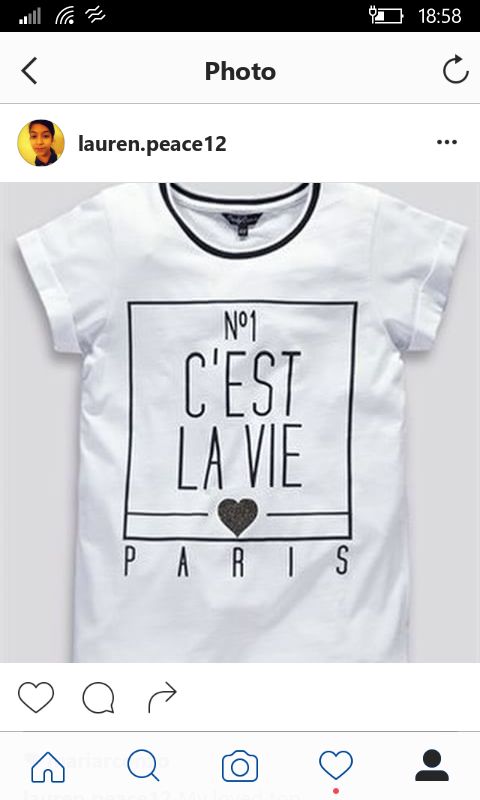This screenshot has height=800, width=480.
Task: Open the C'est La Vie T-shirt photo
Action: [240, 422]
